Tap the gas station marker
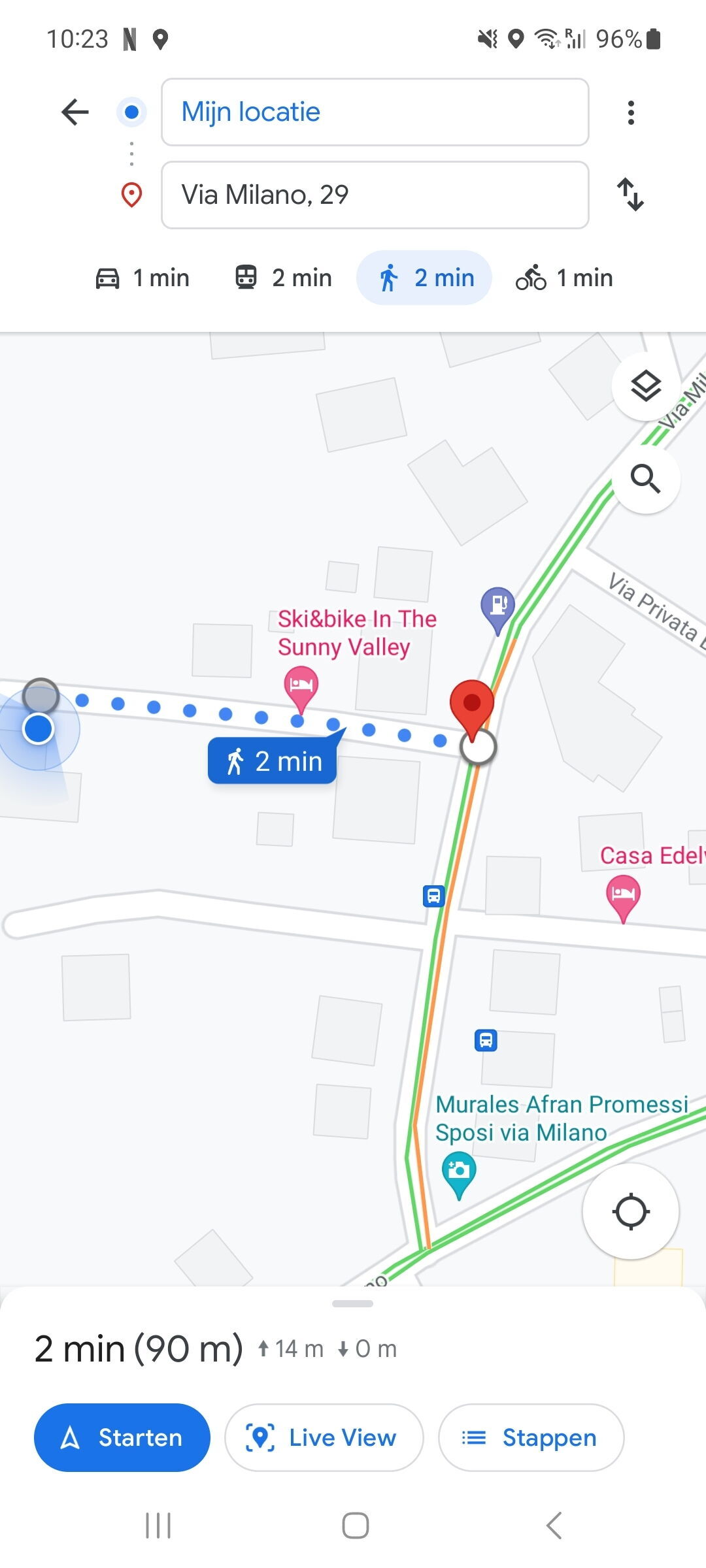Screen dimensions: 706x1568 [x=498, y=606]
